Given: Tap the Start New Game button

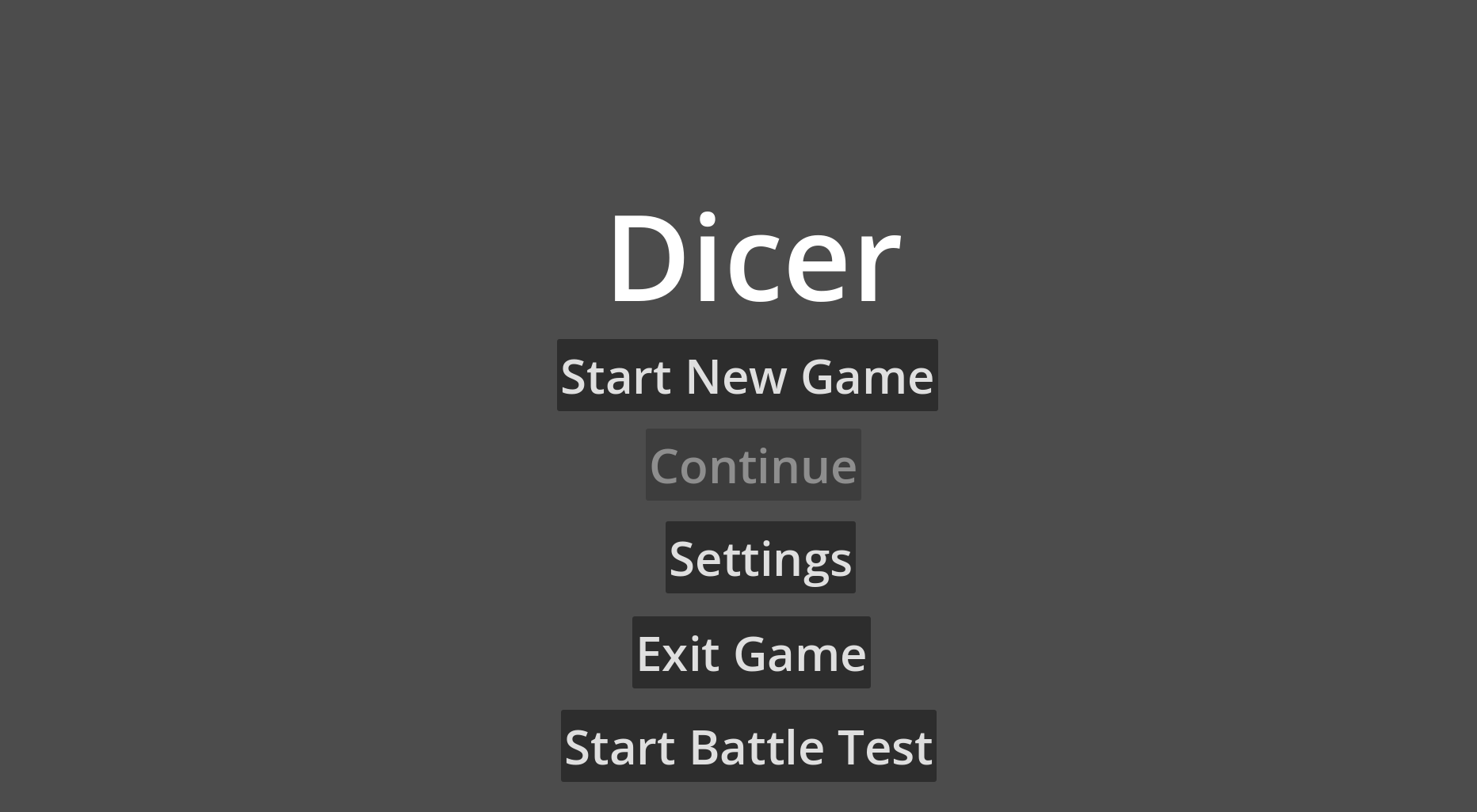Looking at the screenshot, I should point(747,376).
